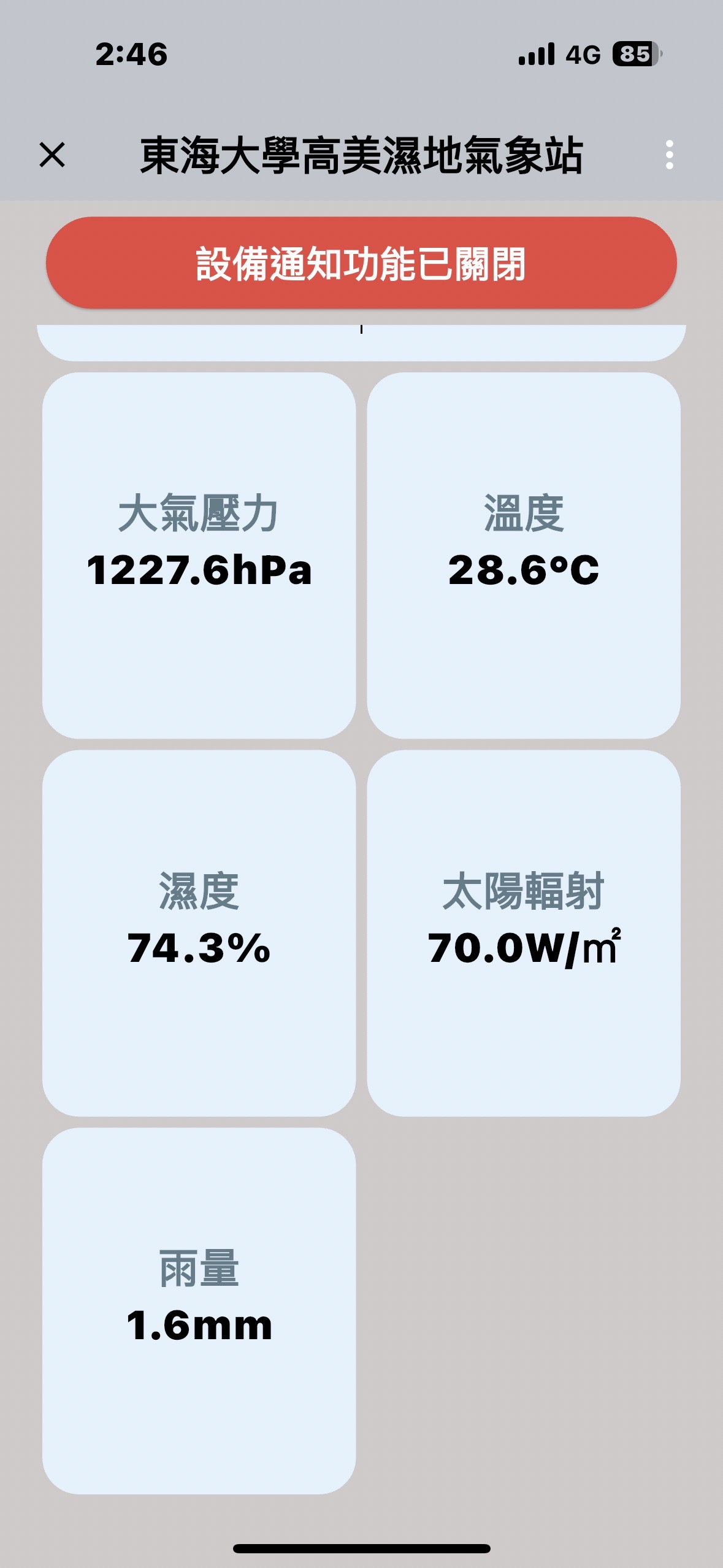Viewport: 723px width, 1568px height.
Task: Tap the red 設備通知功能已關閉 button
Action: (361, 263)
